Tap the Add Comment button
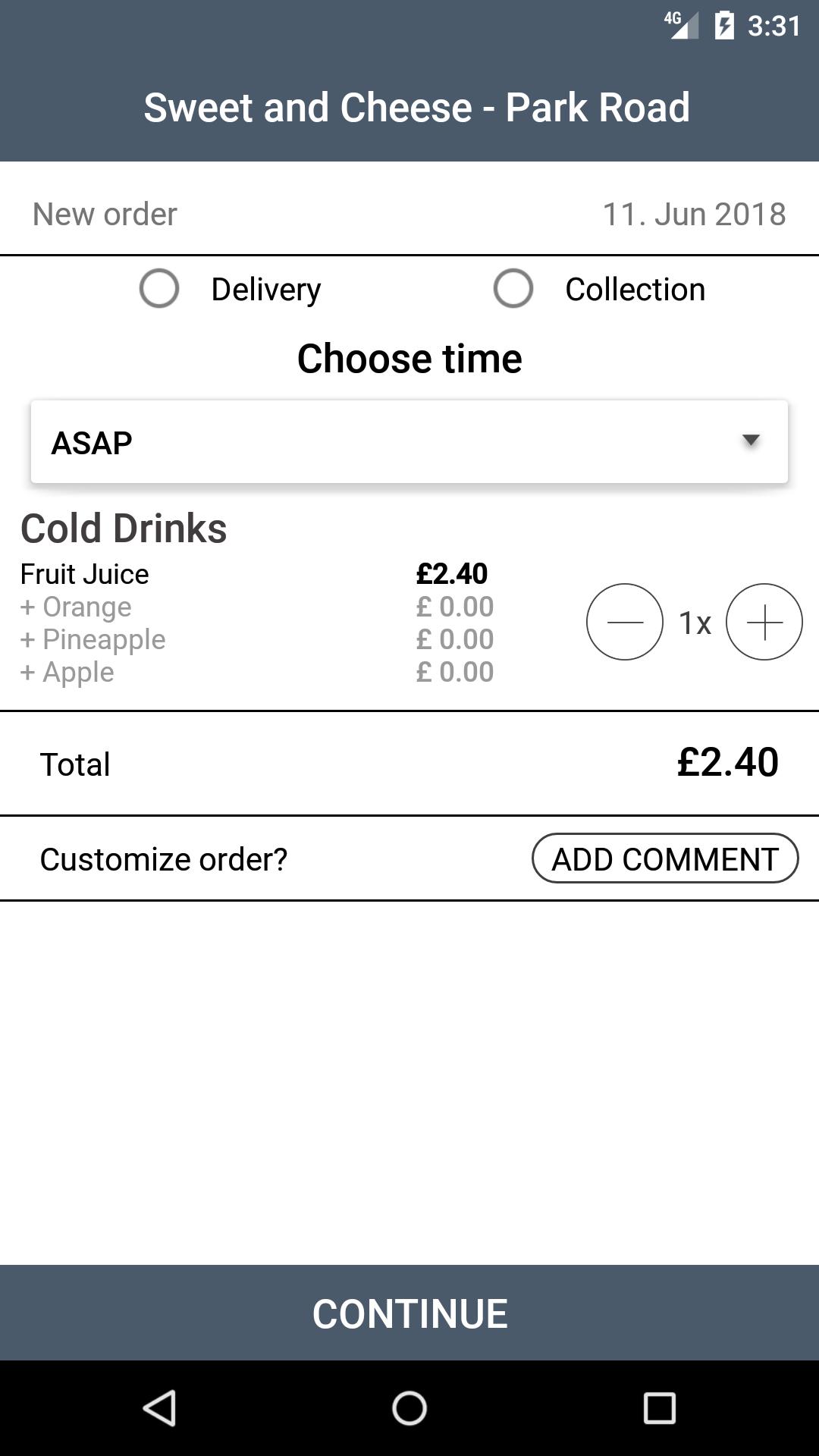Image resolution: width=819 pixels, height=1456 pixels. [x=665, y=858]
